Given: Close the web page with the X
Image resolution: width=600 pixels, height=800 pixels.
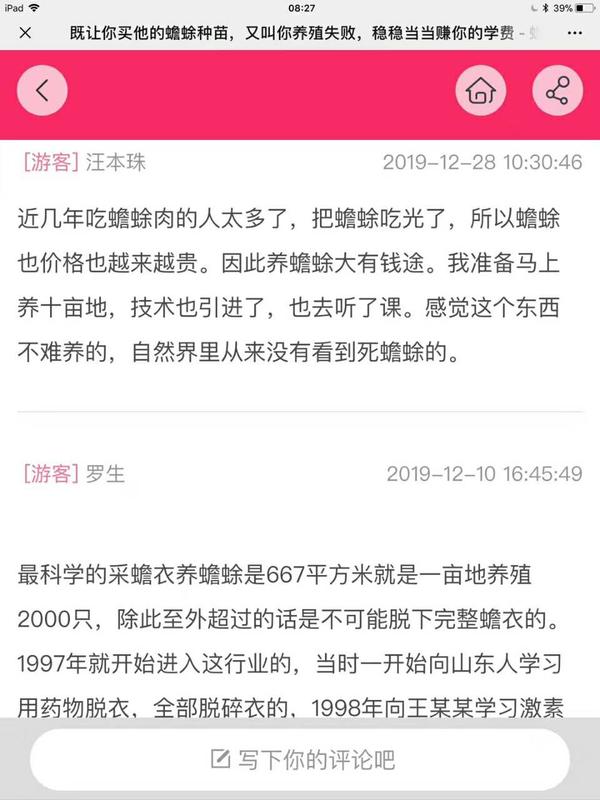Looking at the screenshot, I should [25, 33].
